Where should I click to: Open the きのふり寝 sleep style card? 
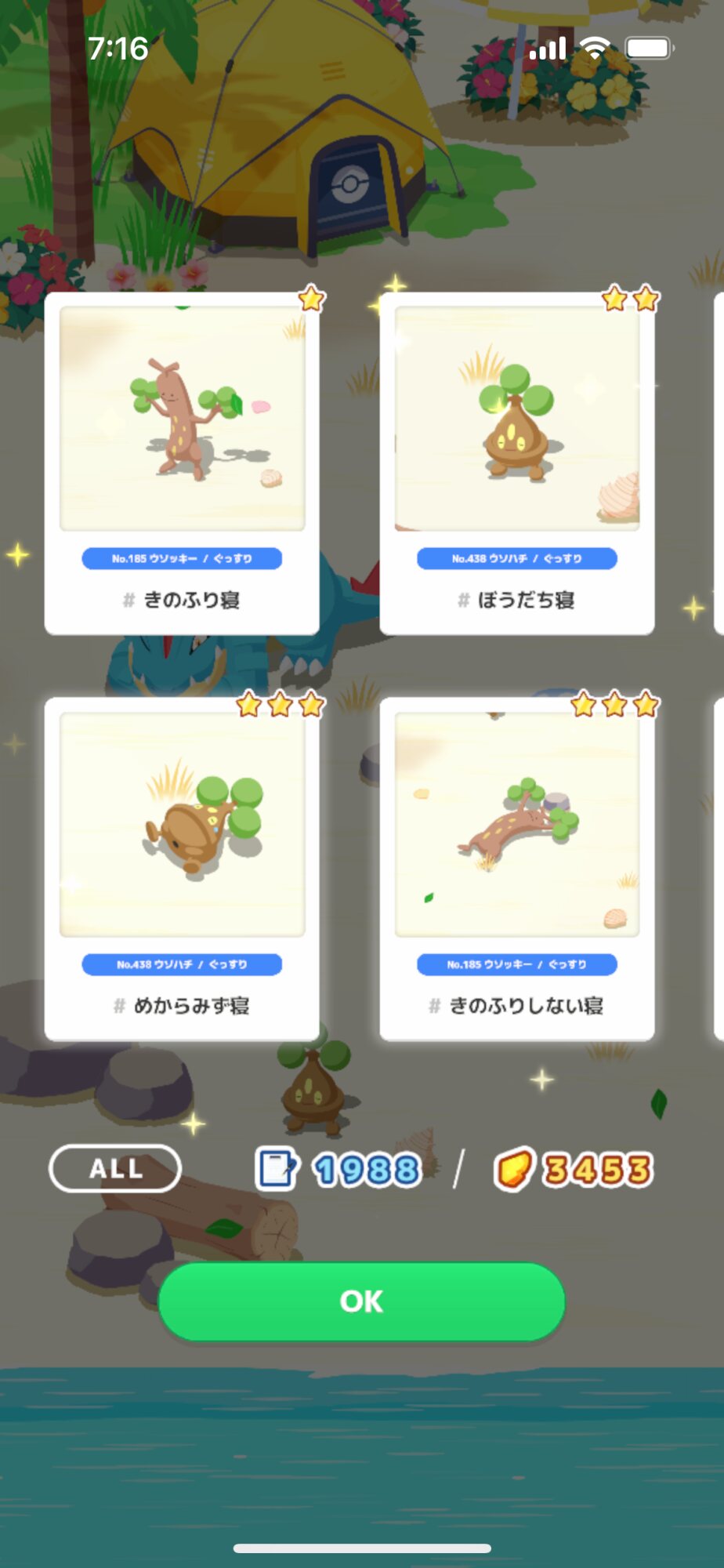coord(182,463)
